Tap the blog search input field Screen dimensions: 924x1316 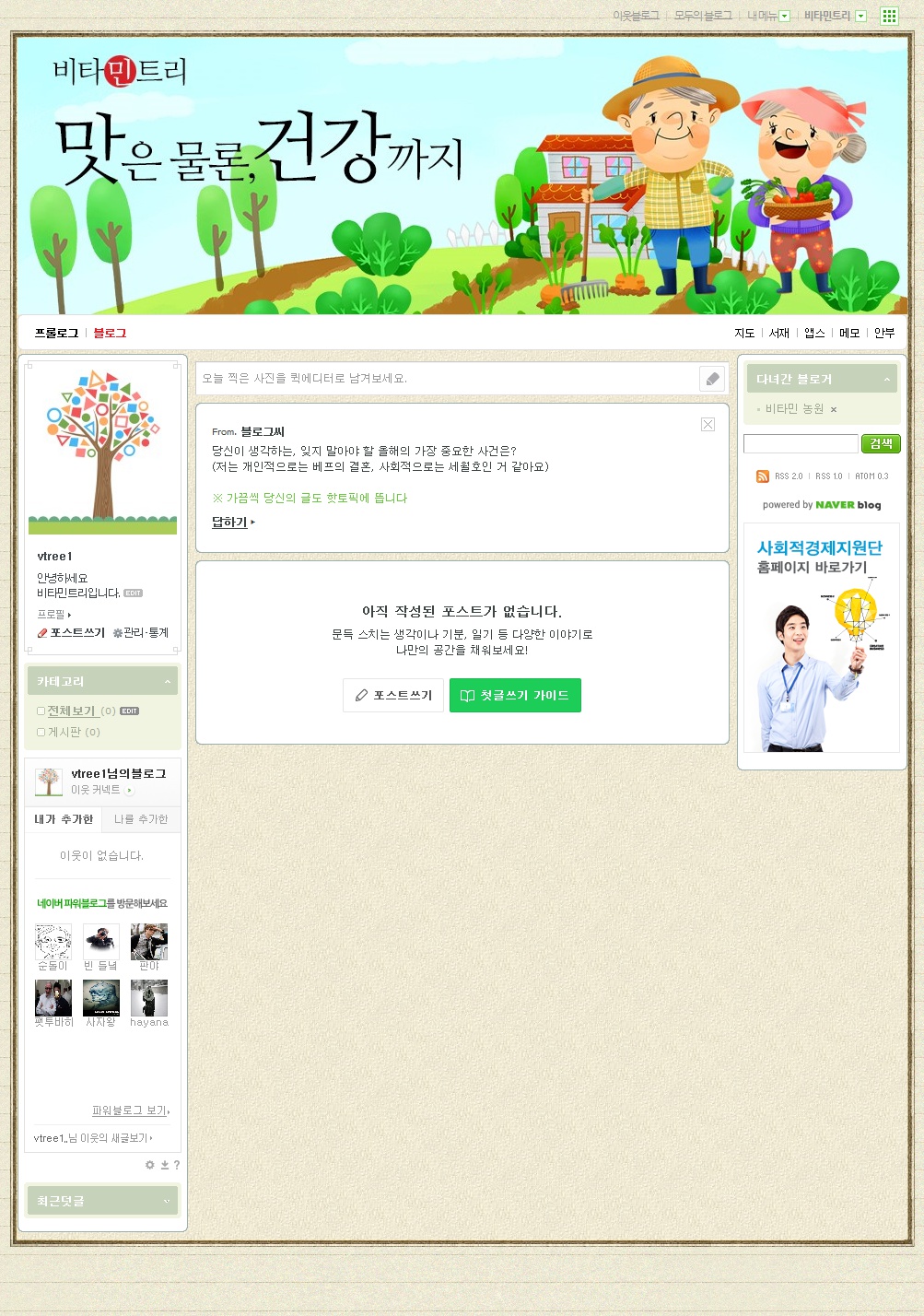pos(801,443)
